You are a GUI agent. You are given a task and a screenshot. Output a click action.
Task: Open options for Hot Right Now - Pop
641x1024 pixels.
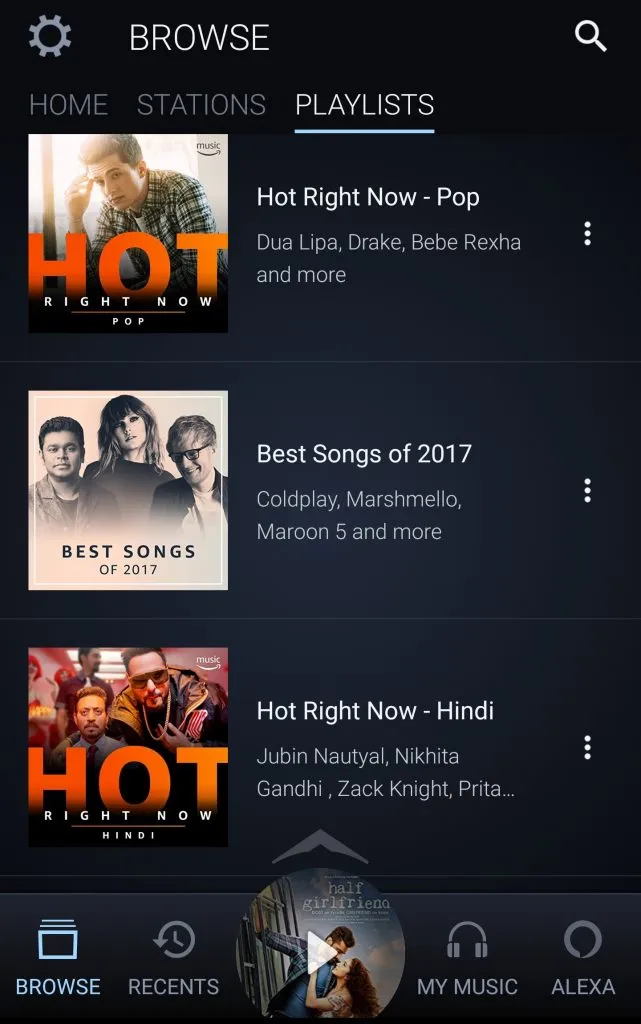tap(587, 234)
